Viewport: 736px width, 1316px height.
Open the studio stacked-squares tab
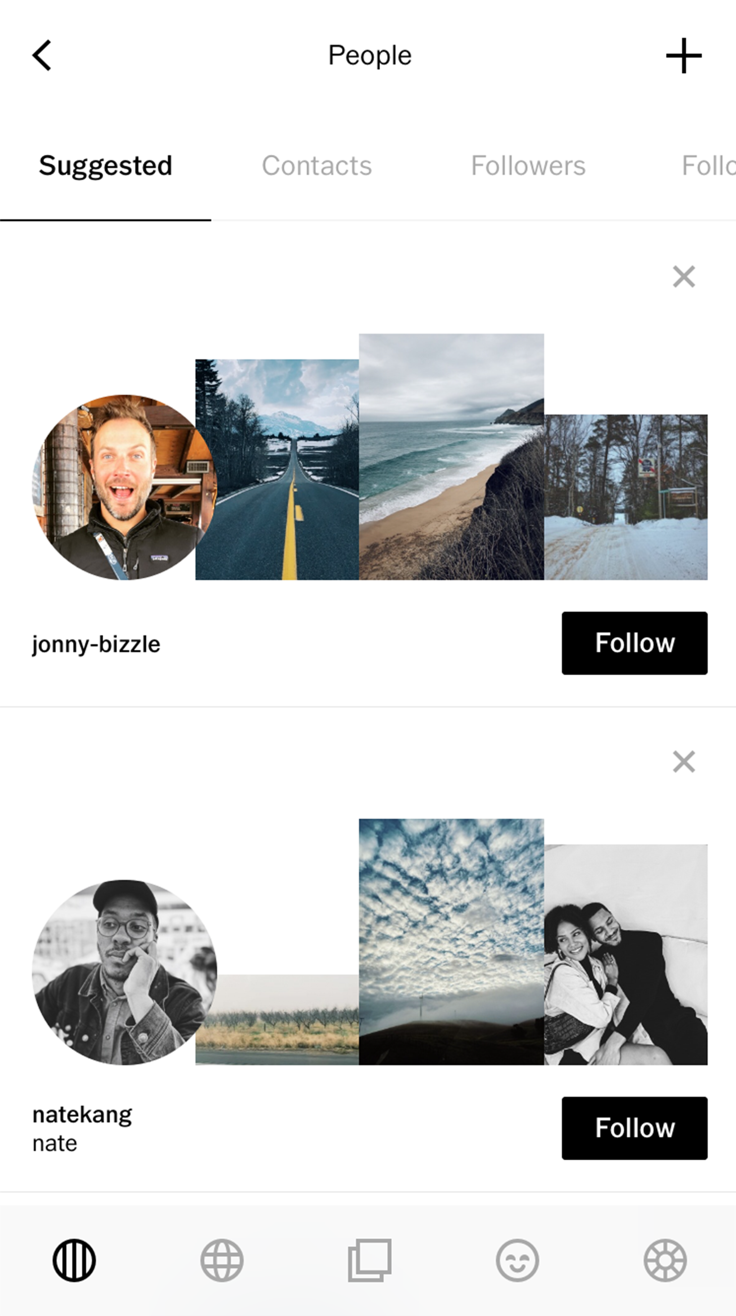point(369,1260)
